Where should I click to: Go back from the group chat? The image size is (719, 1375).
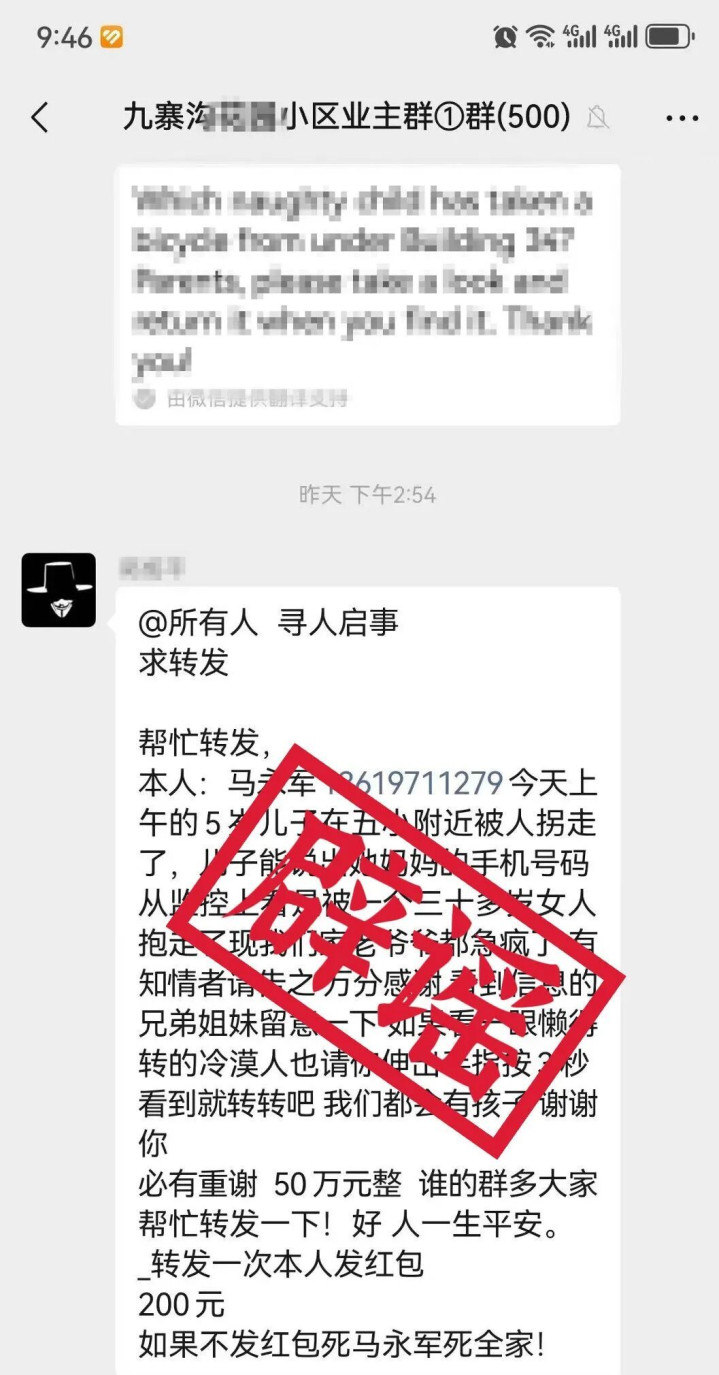[x=40, y=118]
